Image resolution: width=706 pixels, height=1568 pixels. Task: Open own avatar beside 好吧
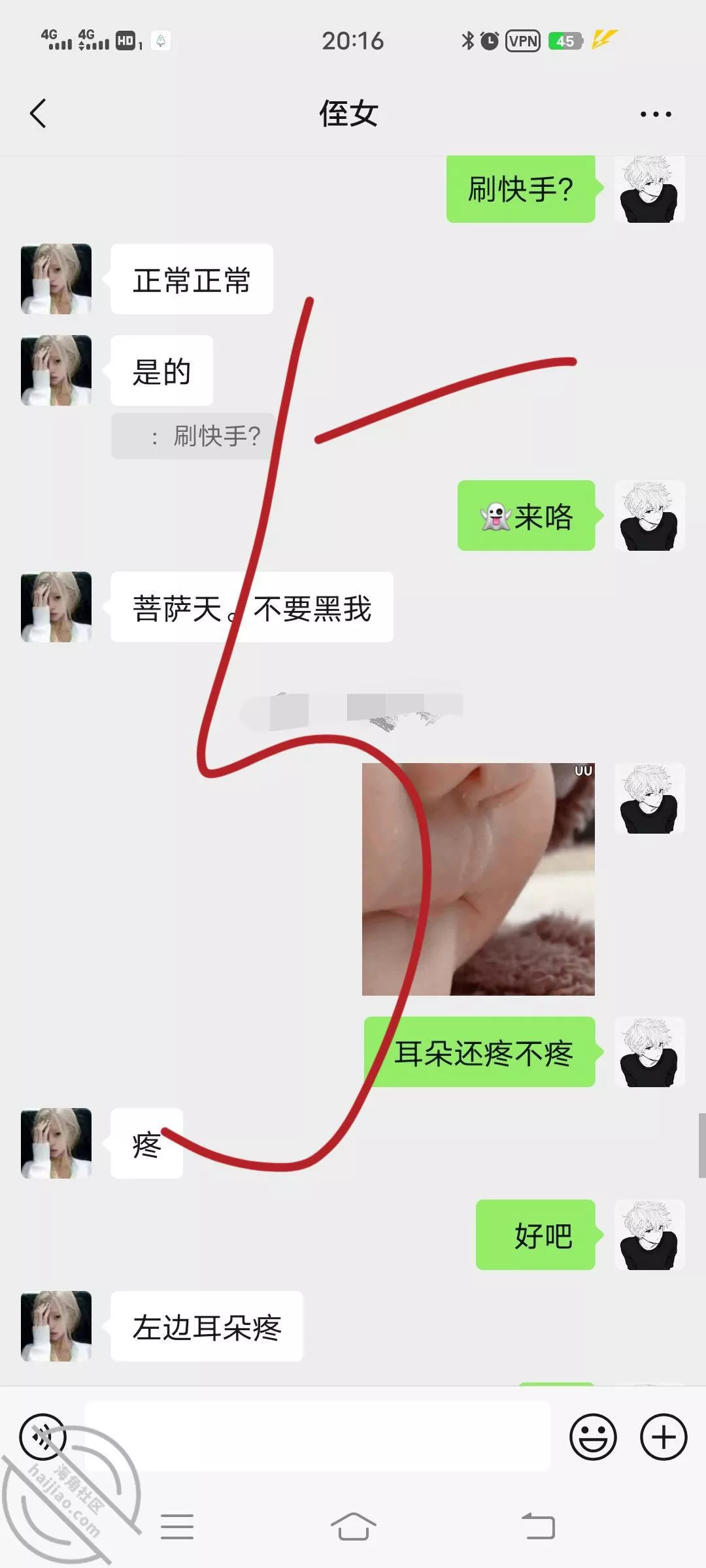[649, 1235]
